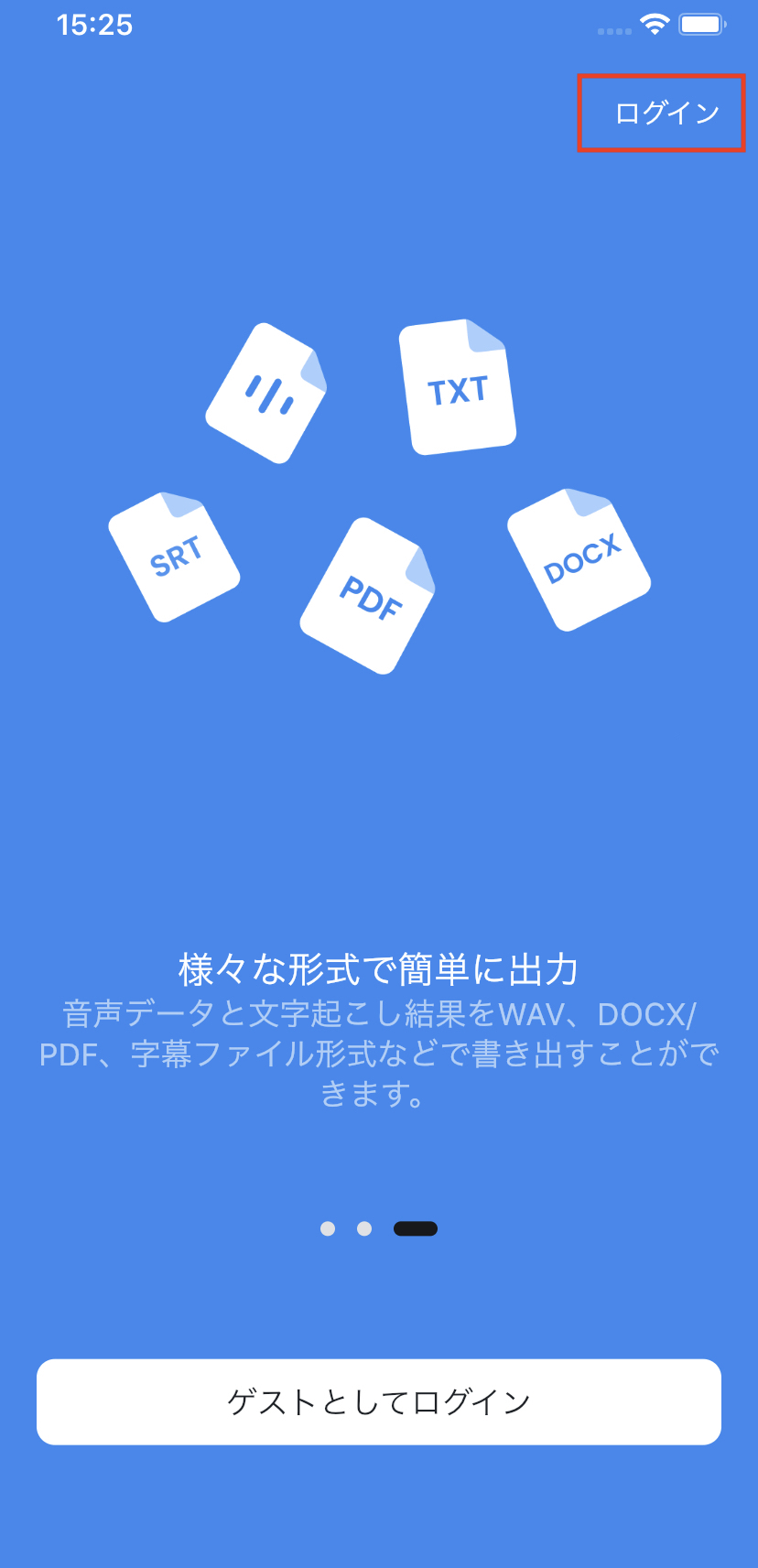Select the second page indicator dot
This screenshot has height=1568, width=758.
coord(364,1228)
